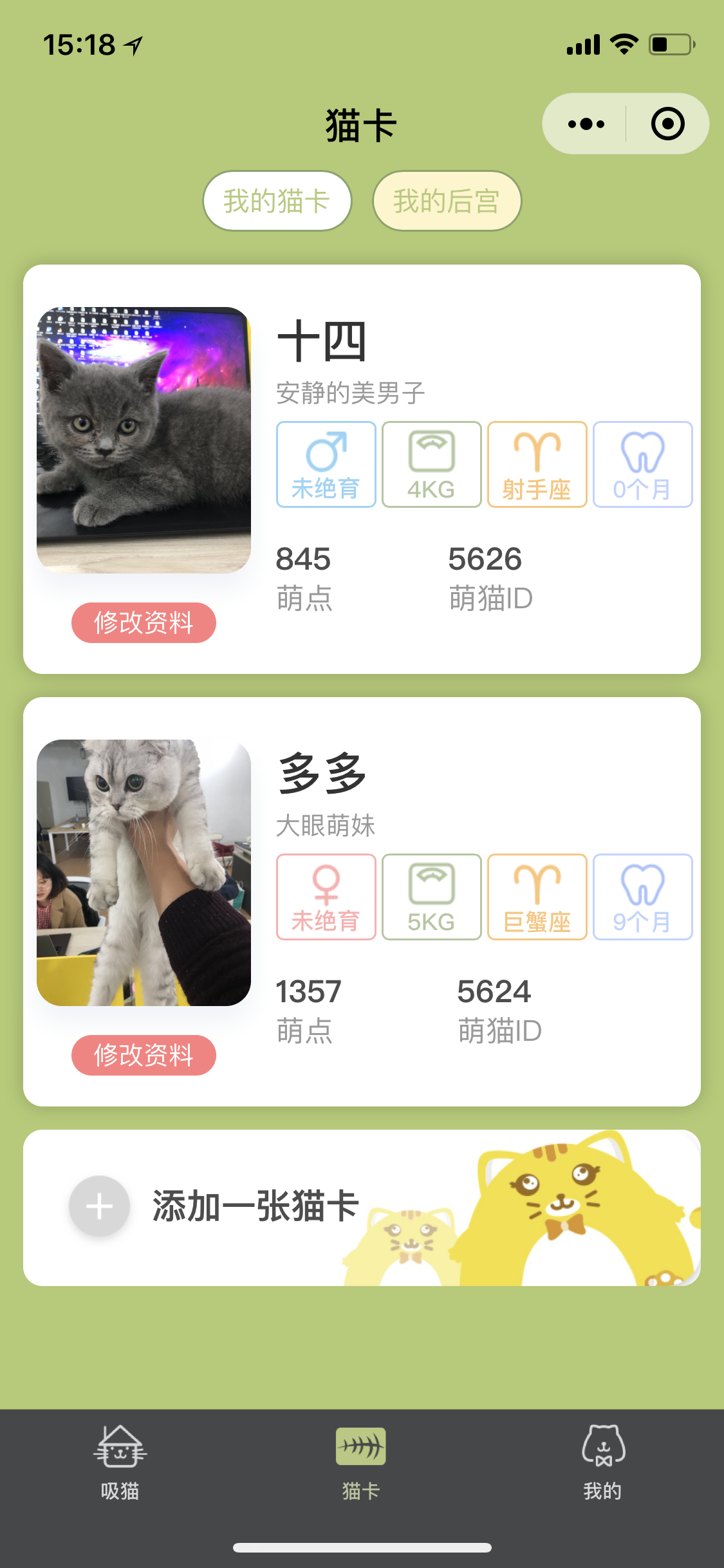This screenshot has height=1568, width=724.
Task: Switch to the 我的后宫 tab
Action: (x=447, y=201)
